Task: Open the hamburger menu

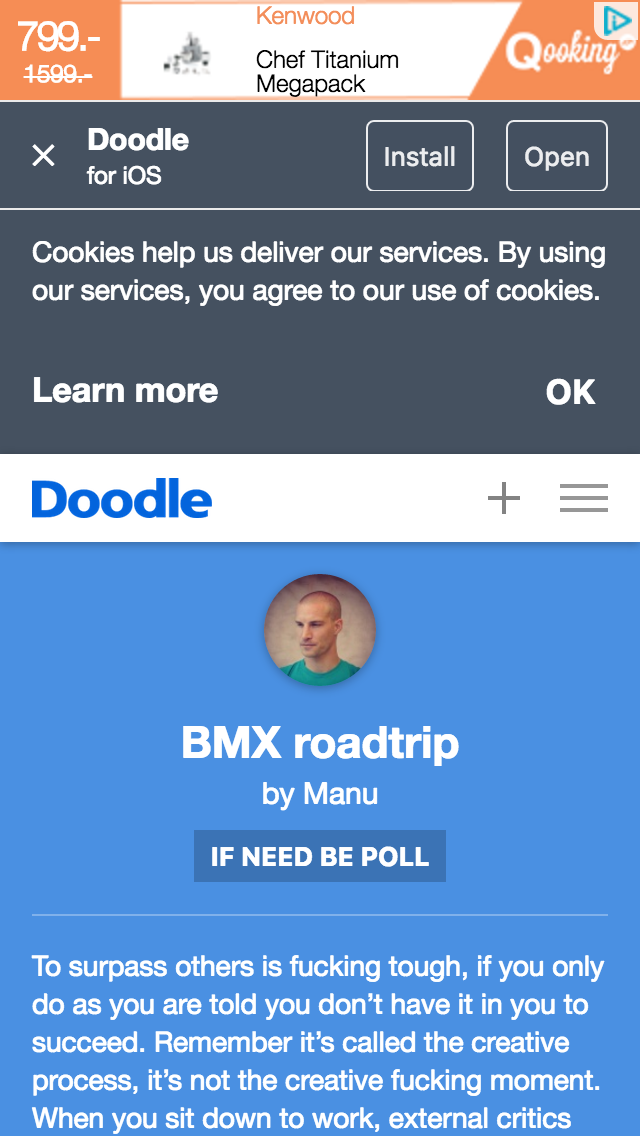Action: click(583, 498)
